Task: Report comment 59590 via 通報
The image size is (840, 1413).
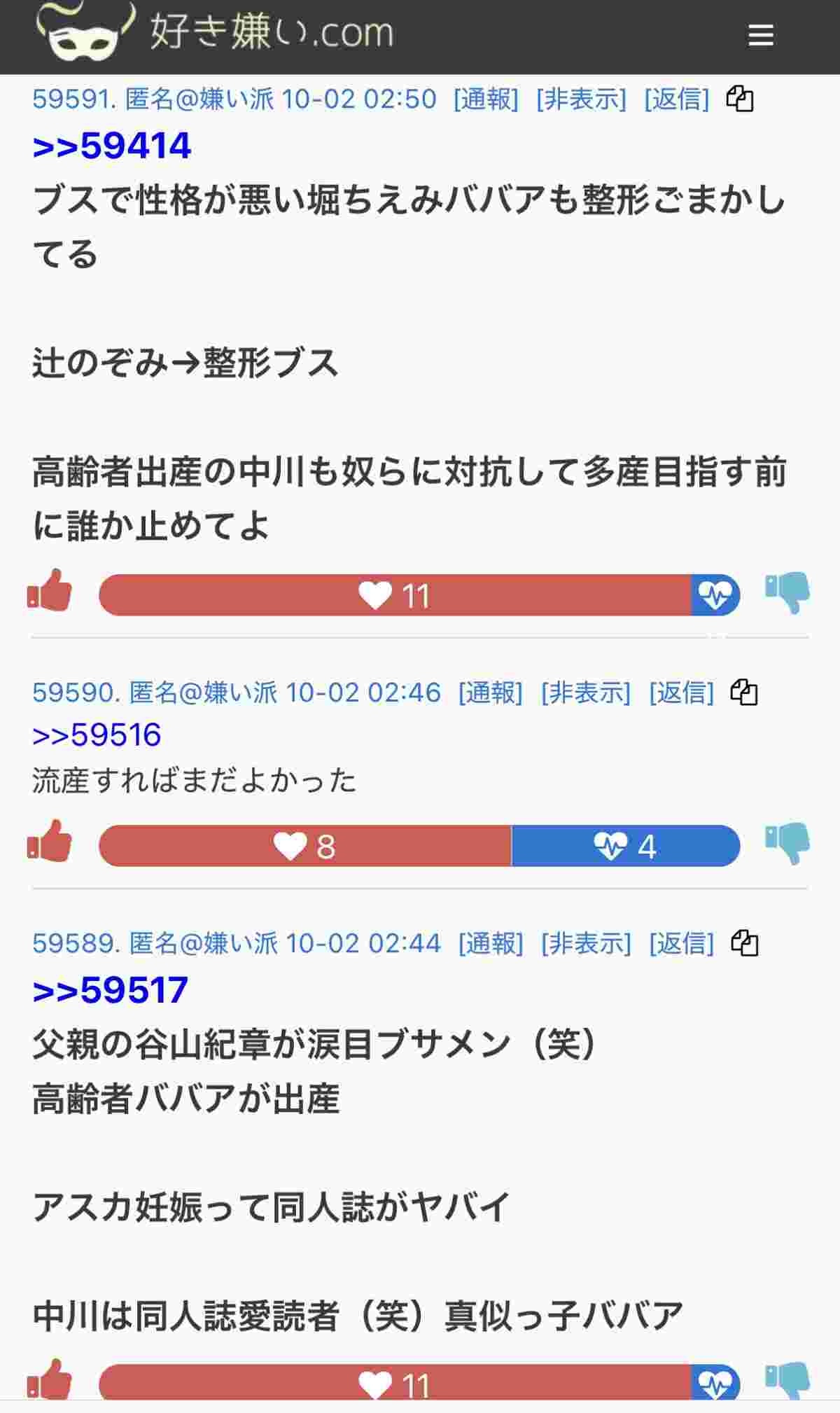Action: point(490,692)
